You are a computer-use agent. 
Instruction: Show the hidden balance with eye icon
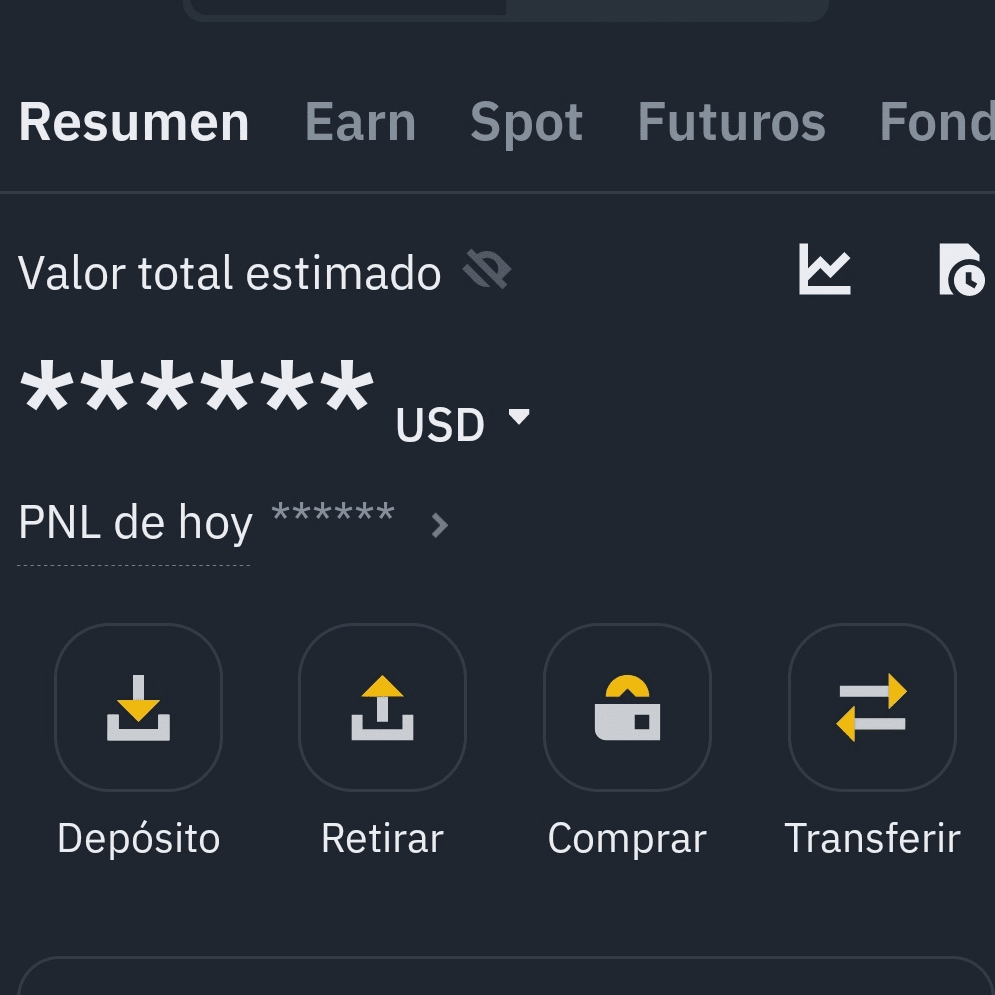(487, 270)
